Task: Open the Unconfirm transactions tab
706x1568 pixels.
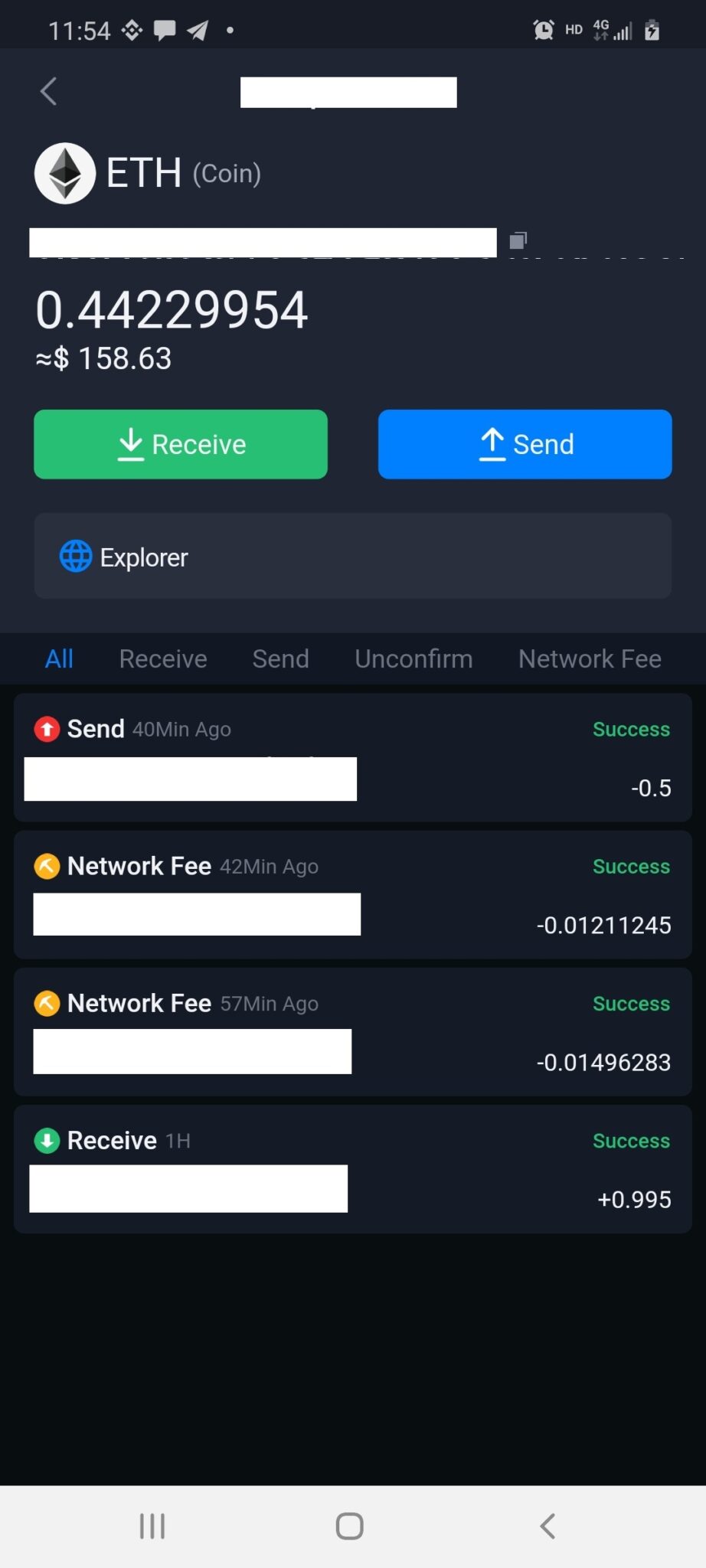Action: (413, 658)
